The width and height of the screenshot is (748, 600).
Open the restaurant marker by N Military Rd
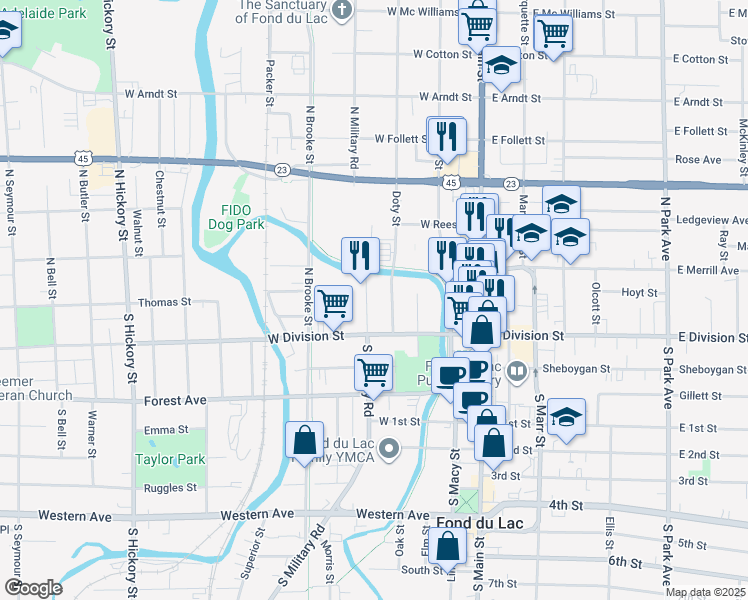[x=359, y=254]
